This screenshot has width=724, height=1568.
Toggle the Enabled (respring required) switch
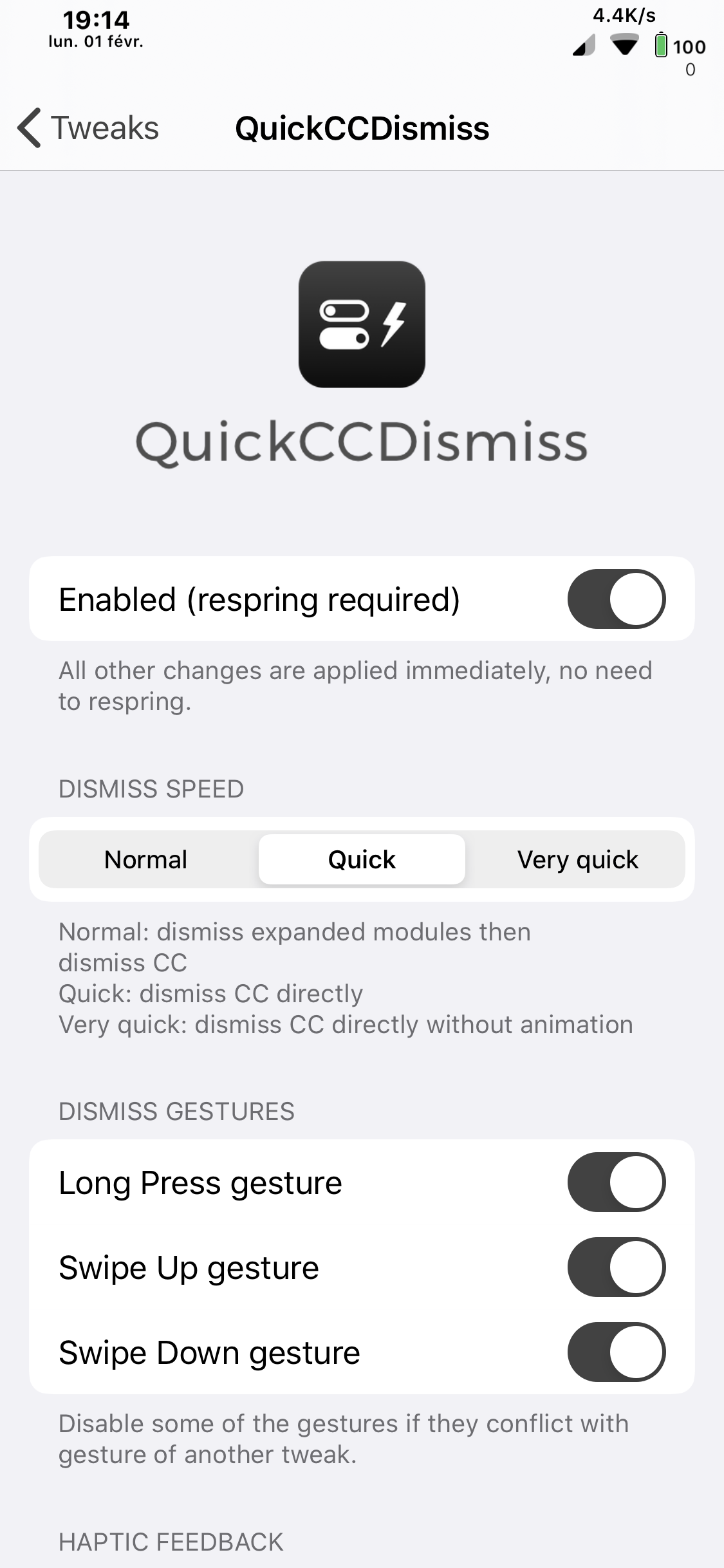click(616, 599)
